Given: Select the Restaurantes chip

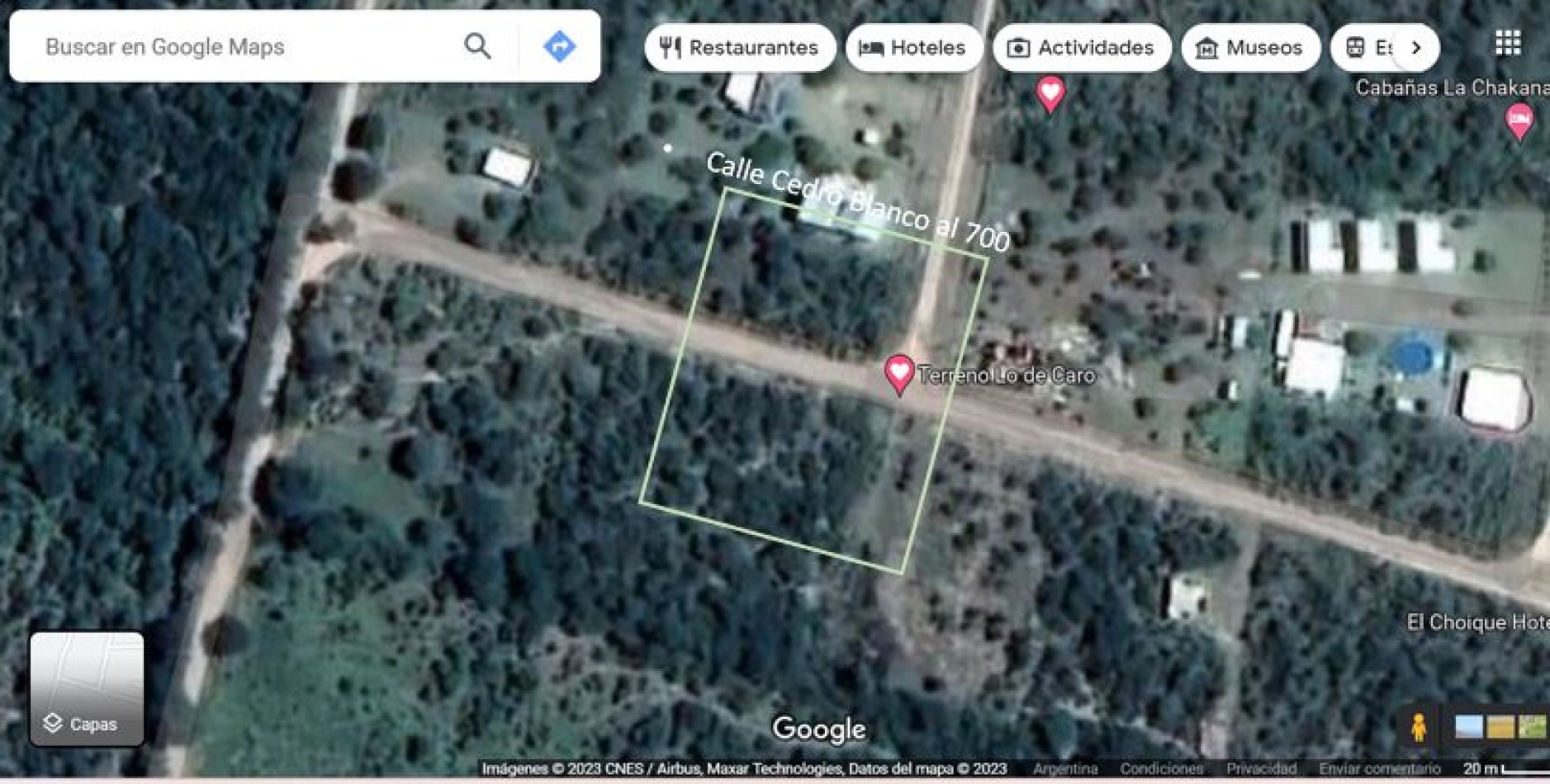Looking at the screenshot, I should click(739, 48).
